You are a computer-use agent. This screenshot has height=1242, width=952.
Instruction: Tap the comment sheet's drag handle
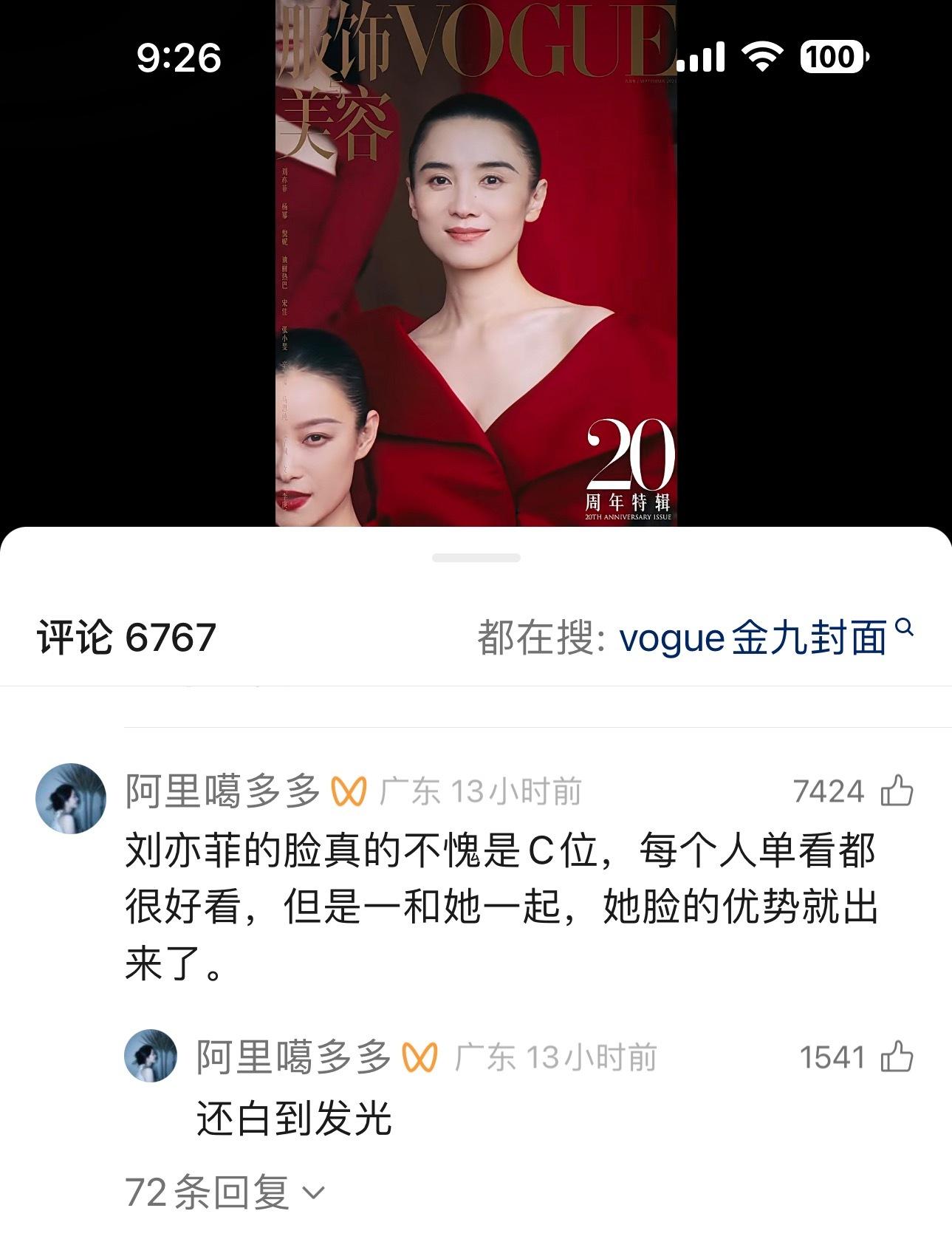click(x=476, y=558)
